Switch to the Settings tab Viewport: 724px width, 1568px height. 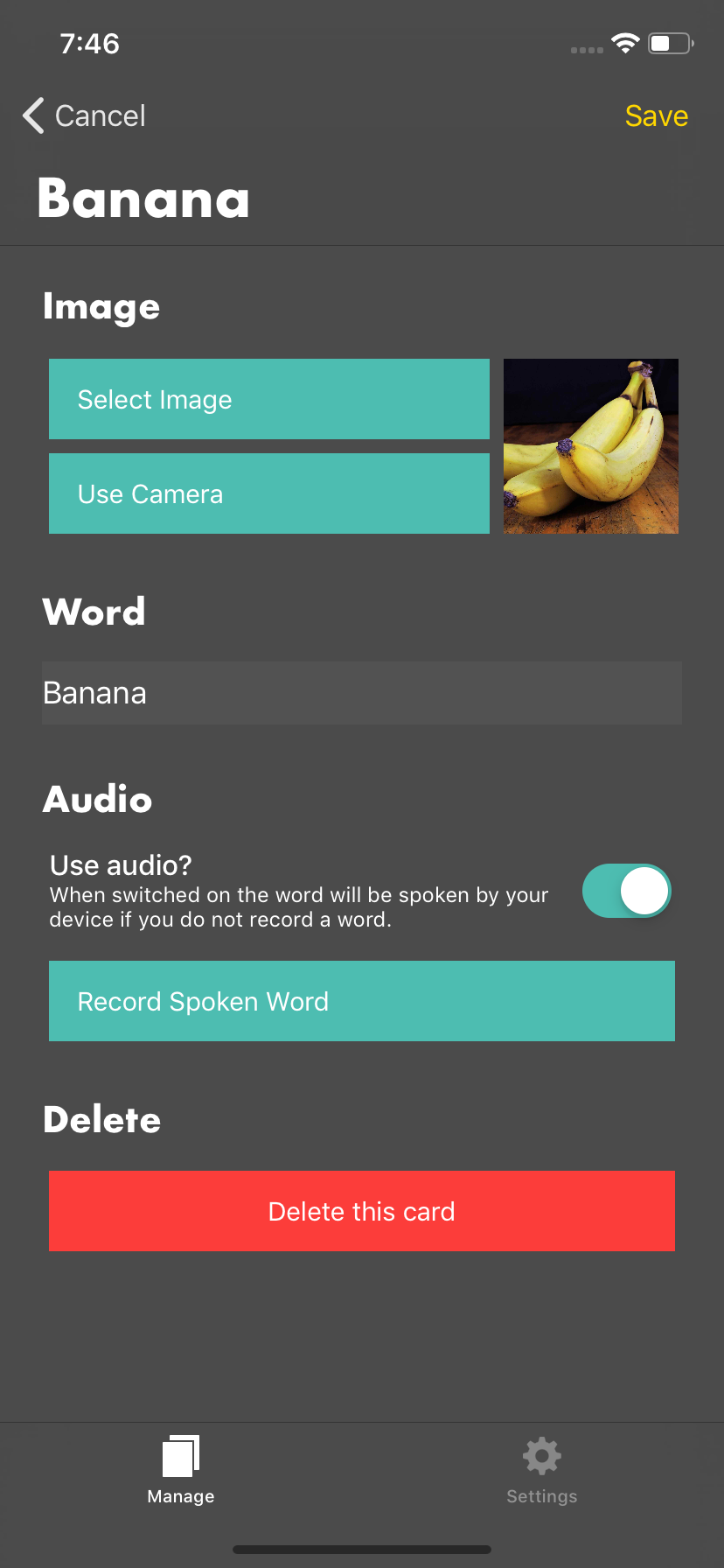(541, 1470)
